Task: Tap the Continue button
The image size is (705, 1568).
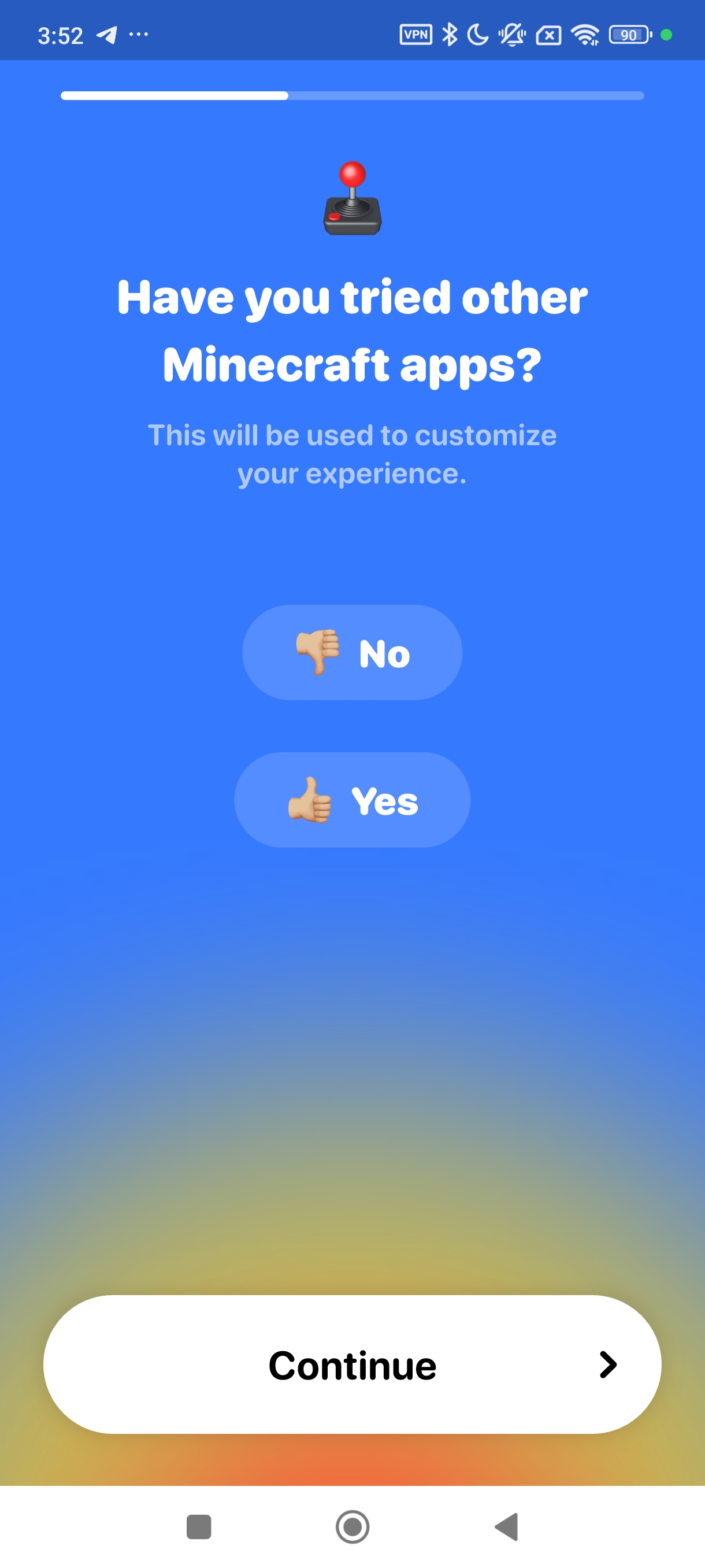Action: (352, 1364)
